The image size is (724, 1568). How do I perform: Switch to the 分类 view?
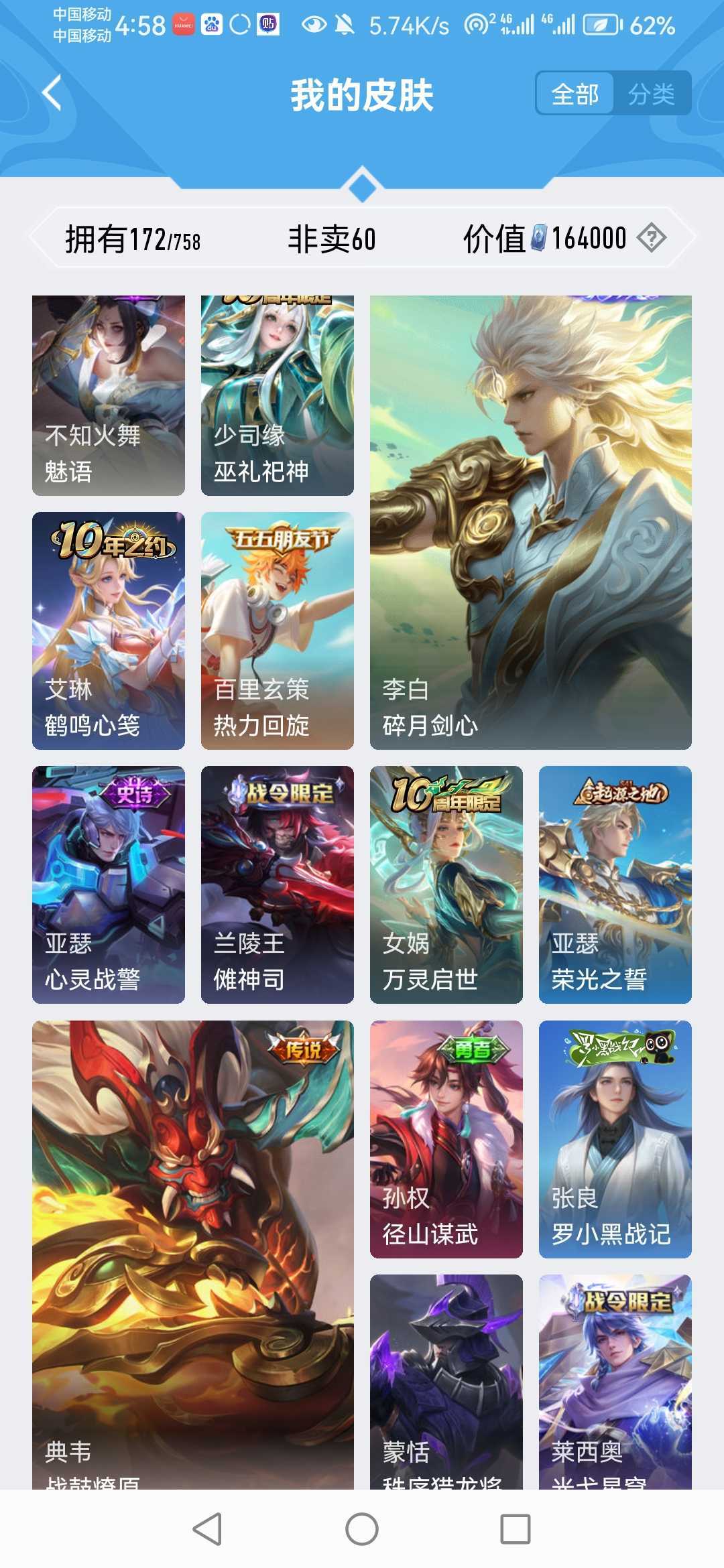pyautogui.click(x=652, y=94)
